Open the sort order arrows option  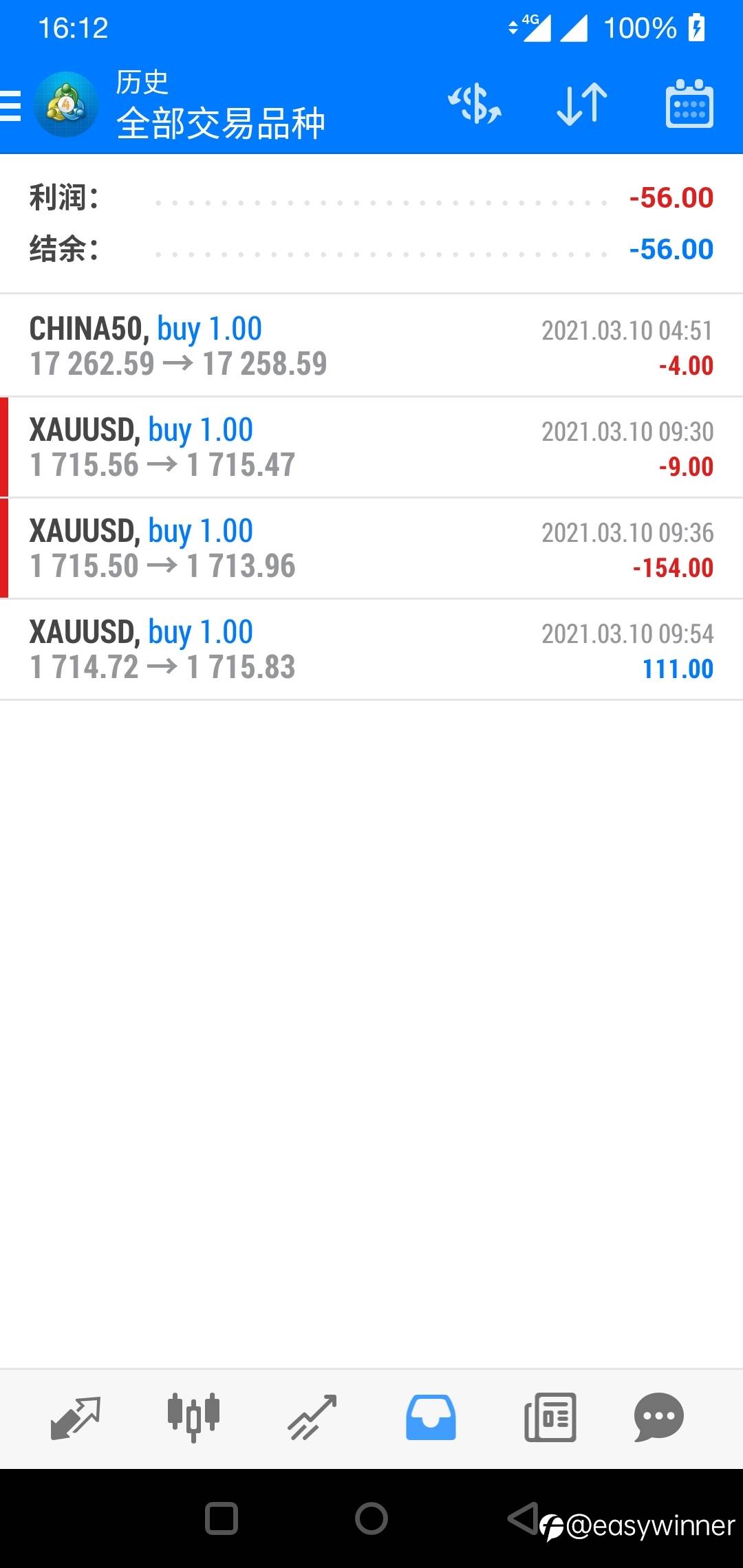click(x=582, y=105)
